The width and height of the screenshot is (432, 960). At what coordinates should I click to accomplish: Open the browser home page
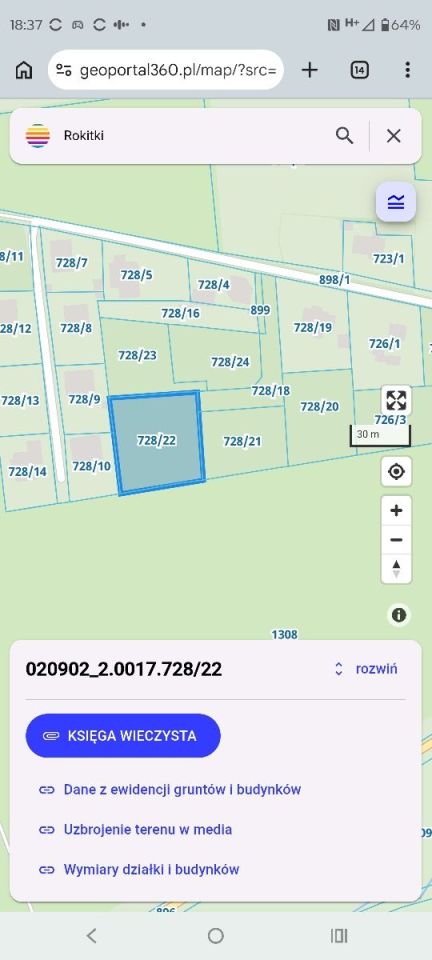[x=24, y=70]
